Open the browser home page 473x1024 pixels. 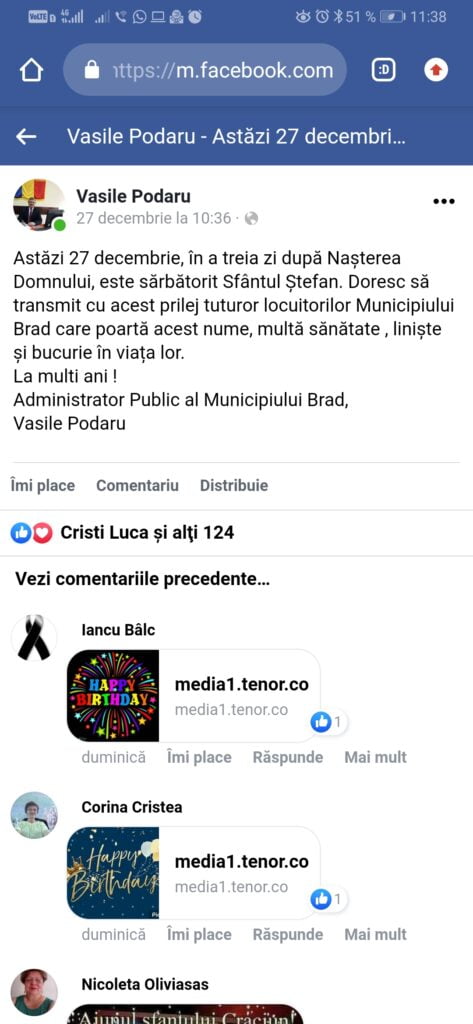(31, 70)
